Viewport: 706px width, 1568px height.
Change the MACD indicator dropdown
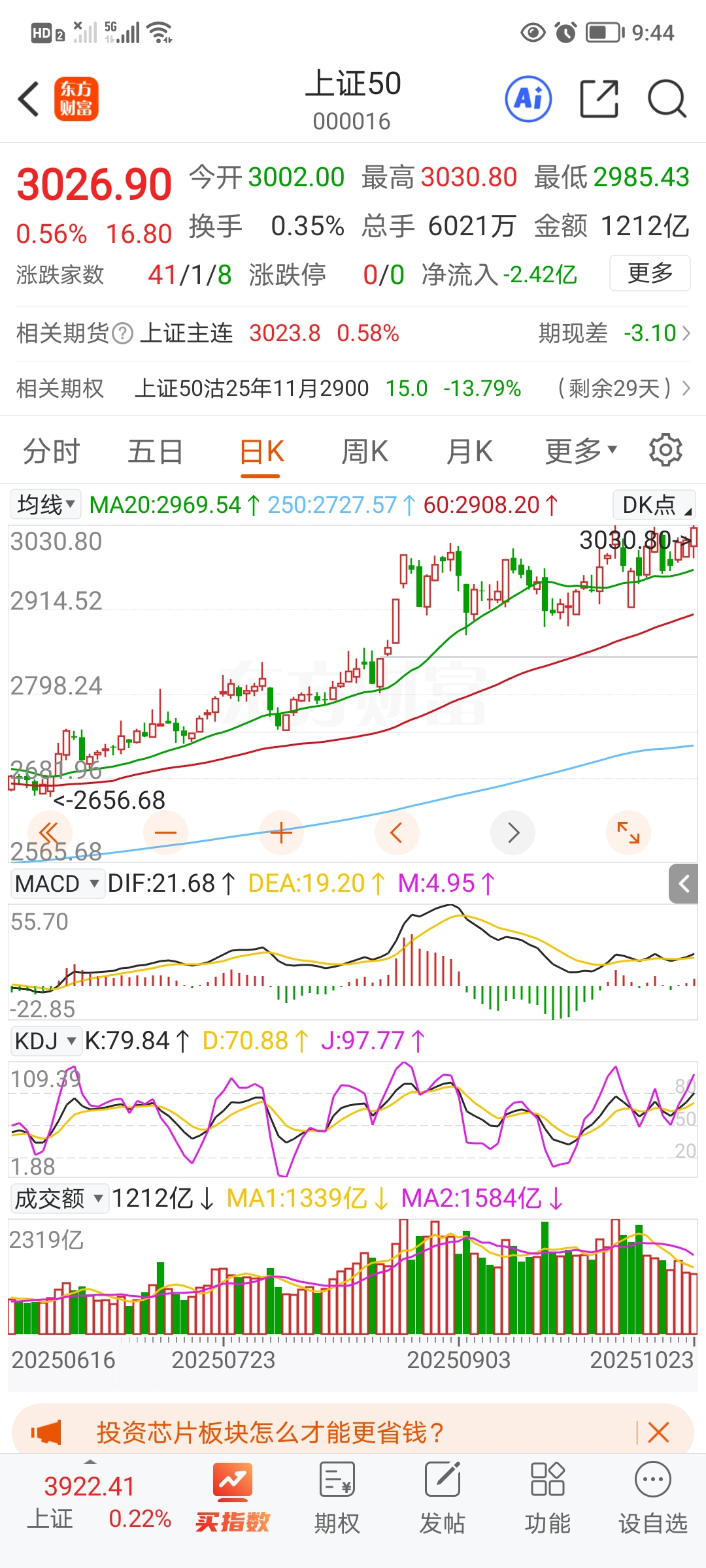[57, 884]
